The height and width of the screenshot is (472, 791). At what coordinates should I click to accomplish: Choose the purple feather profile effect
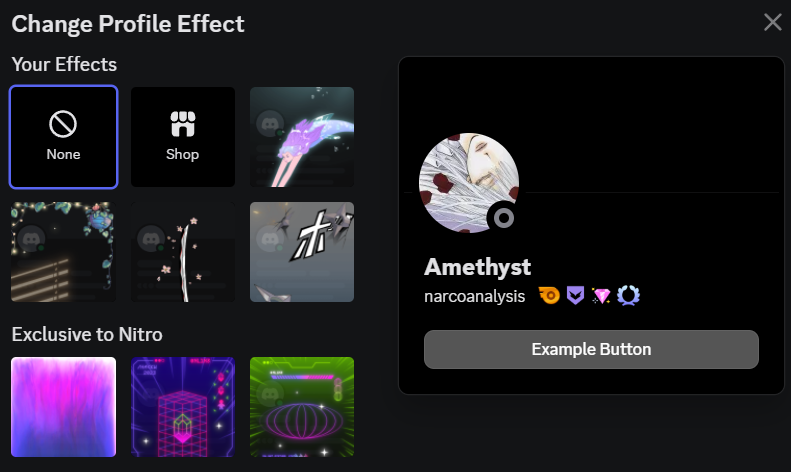coord(302,137)
